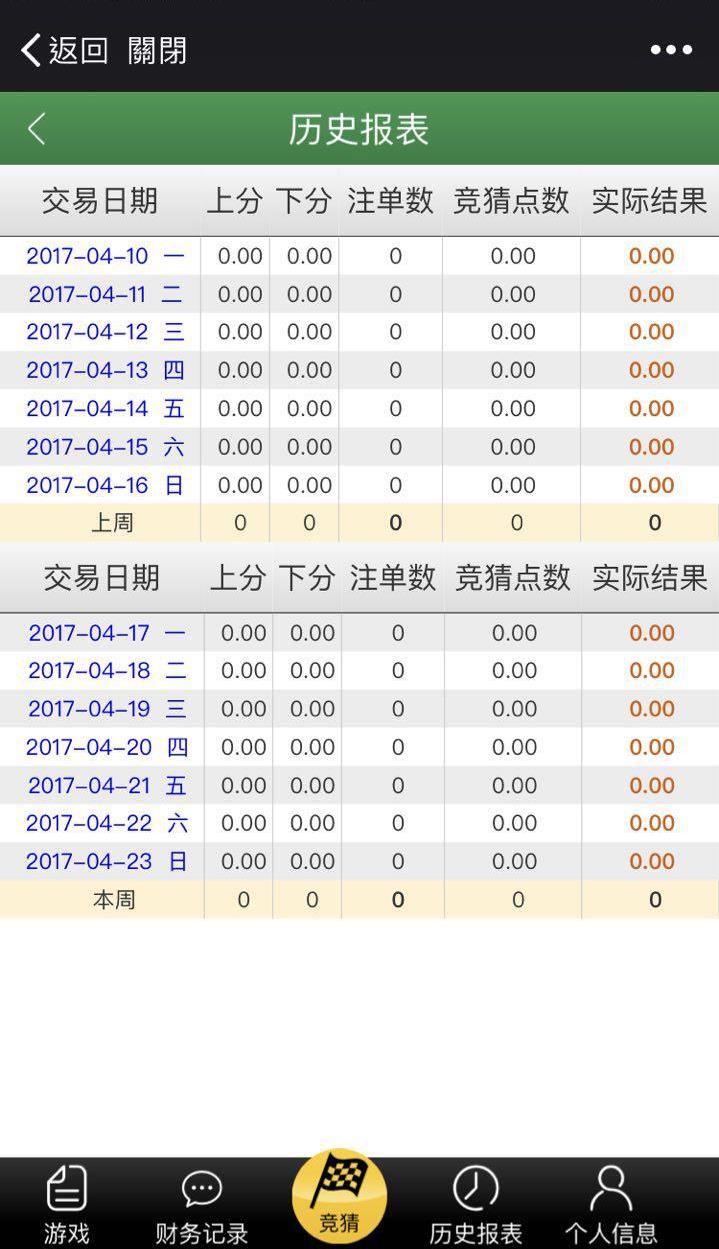Switch to the 游戏 tab
Viewport: 719px width, 1249px height.
(x=67, y=1204)
